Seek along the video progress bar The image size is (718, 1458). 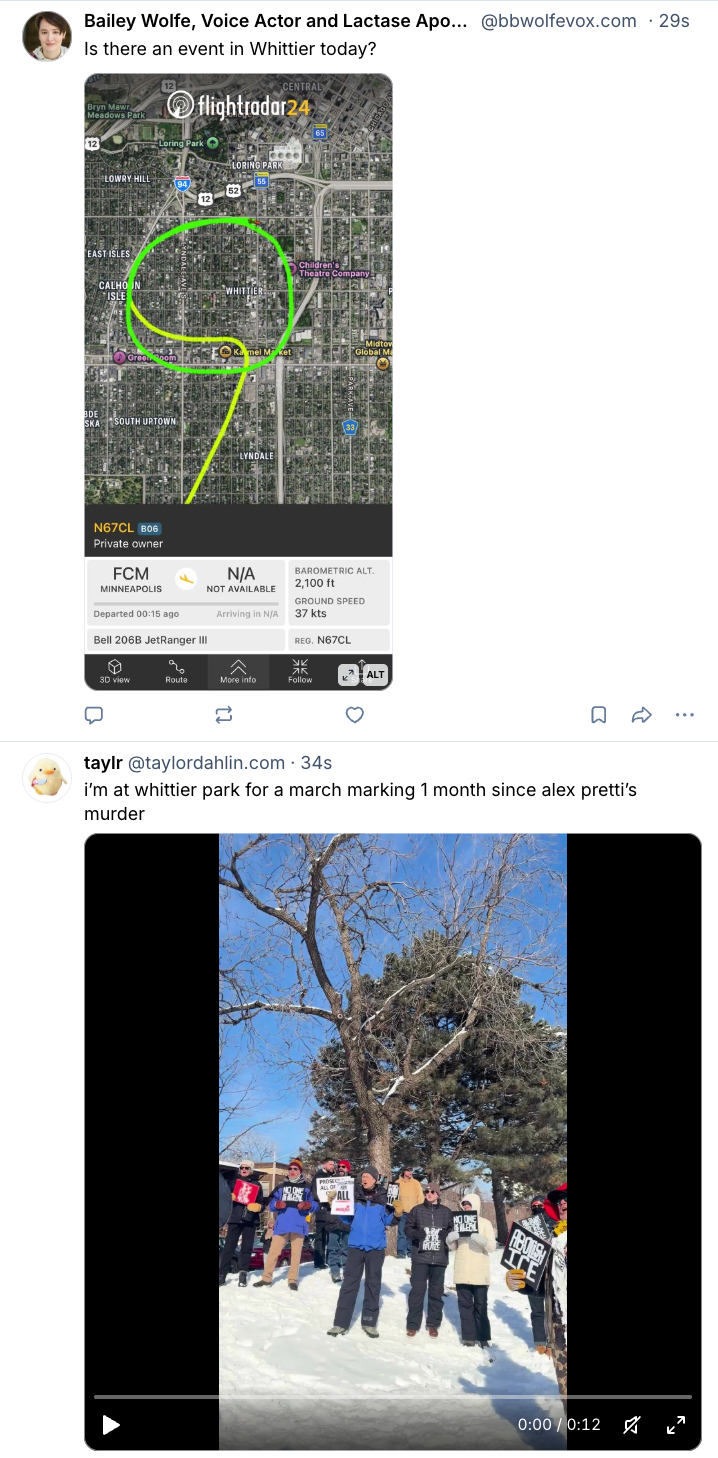(392, 1396)
